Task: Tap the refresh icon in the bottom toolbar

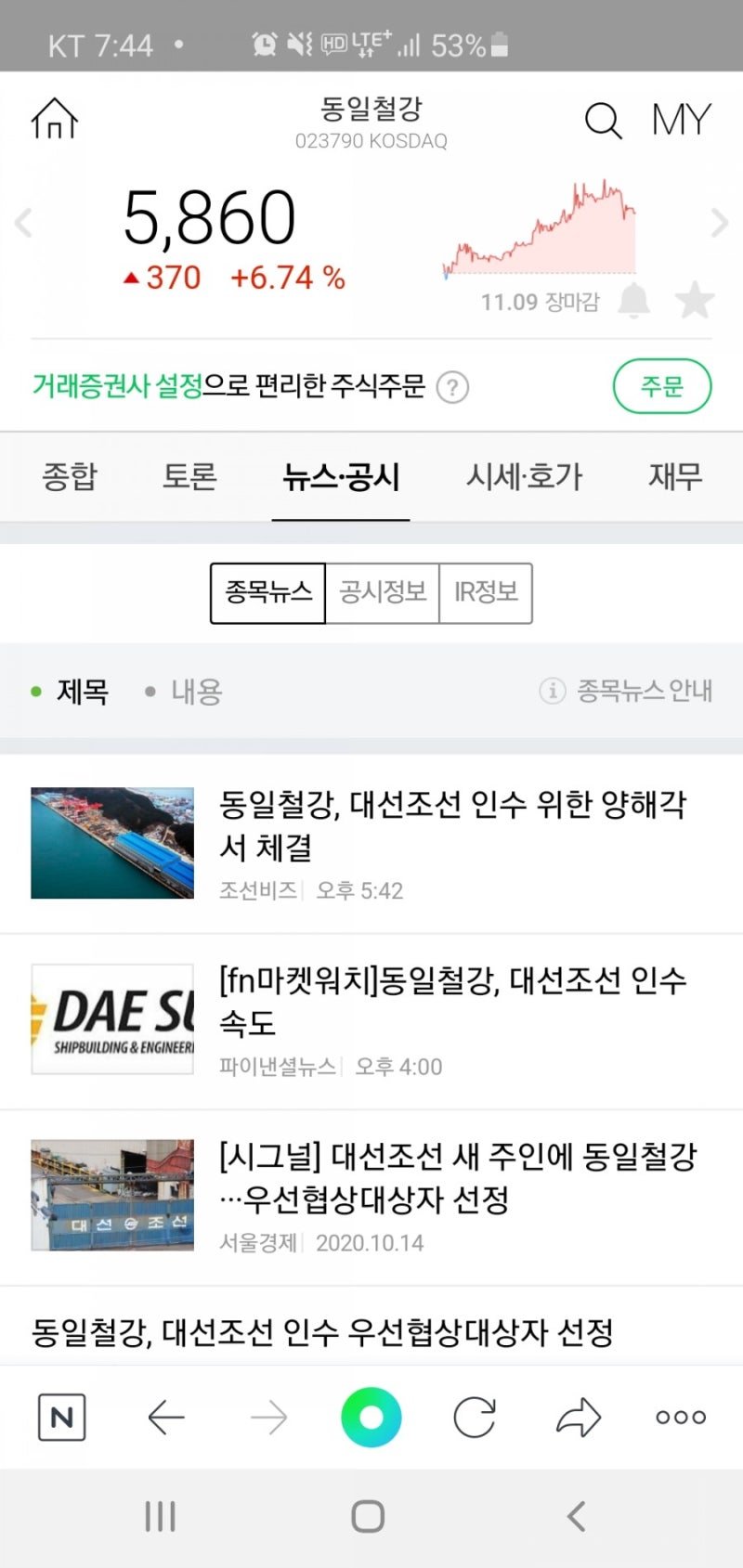Action: (474, 1418)
